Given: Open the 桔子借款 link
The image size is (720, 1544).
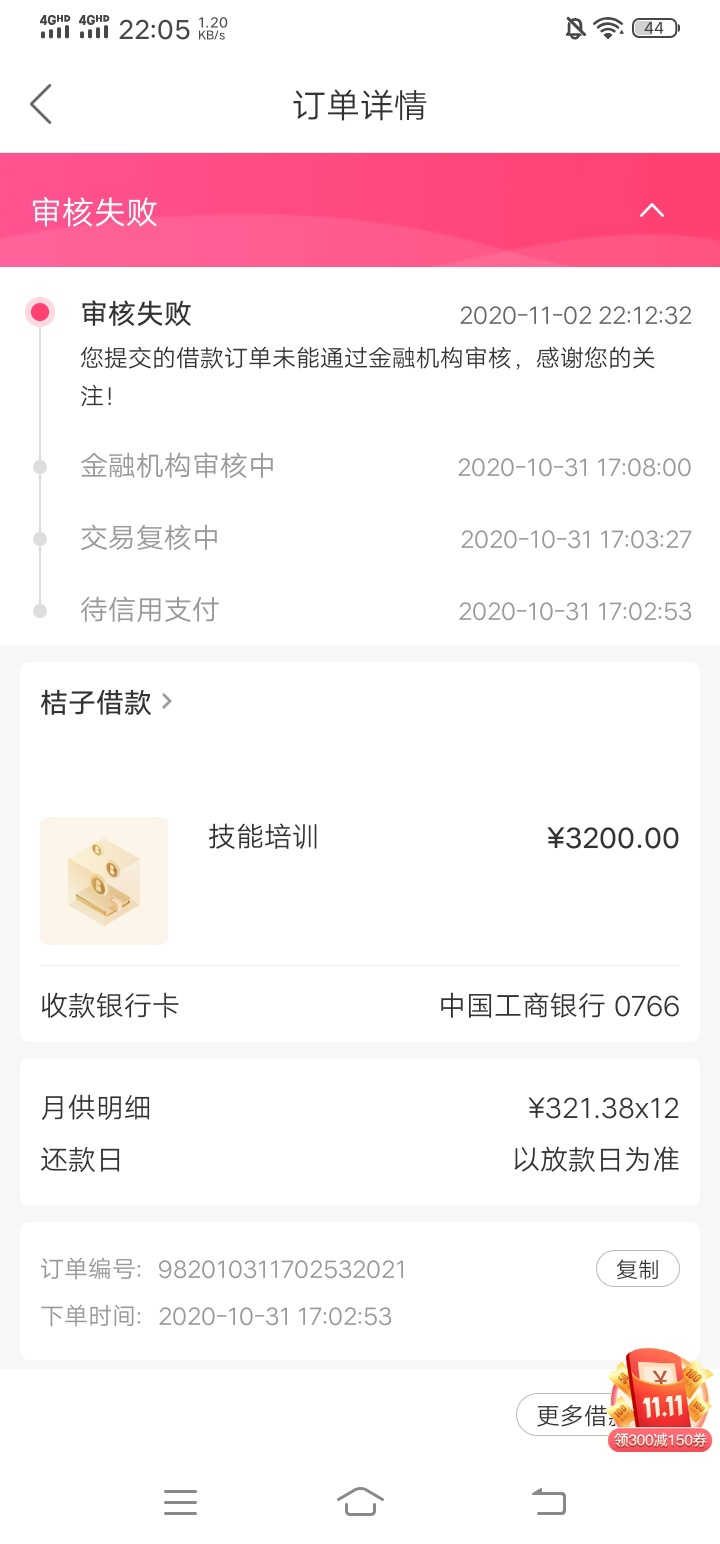Looking at the screenshot, I should tap(106, 702).
